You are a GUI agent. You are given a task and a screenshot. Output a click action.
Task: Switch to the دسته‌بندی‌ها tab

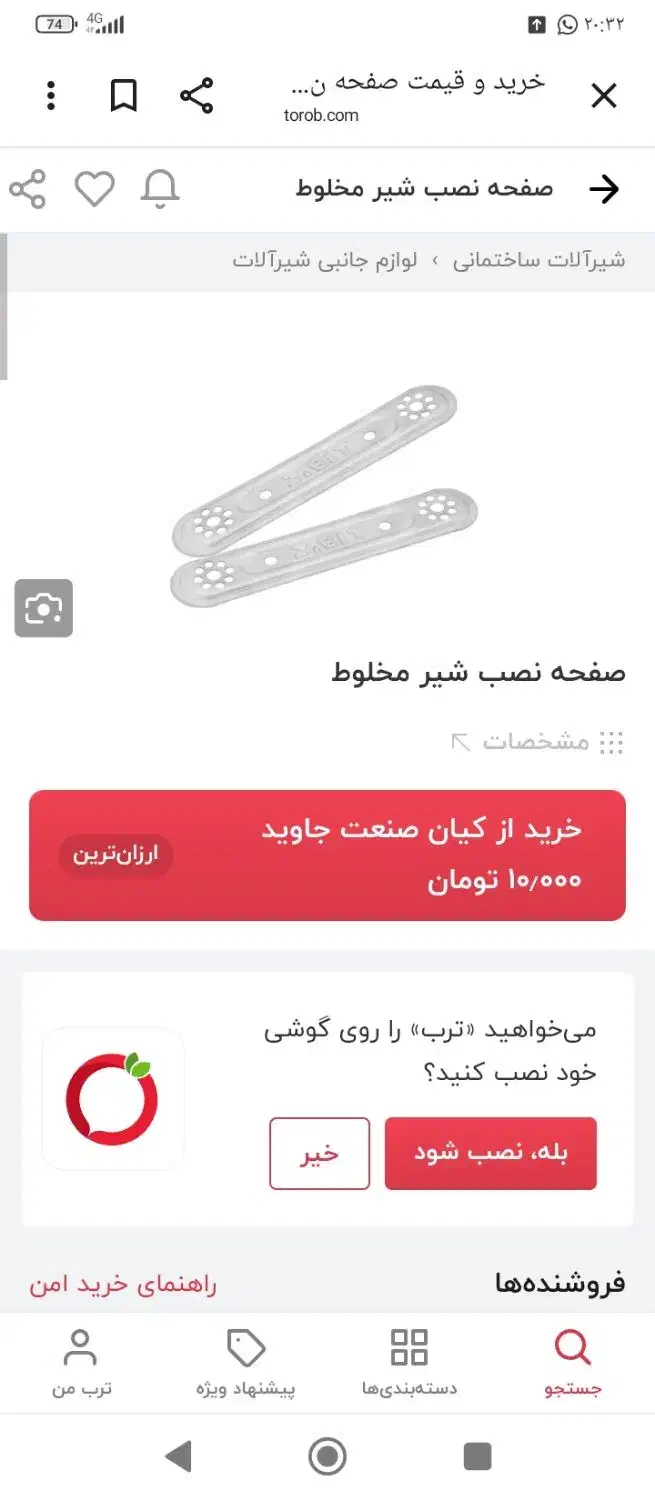pyautogui.click(x=409, y=1362)
